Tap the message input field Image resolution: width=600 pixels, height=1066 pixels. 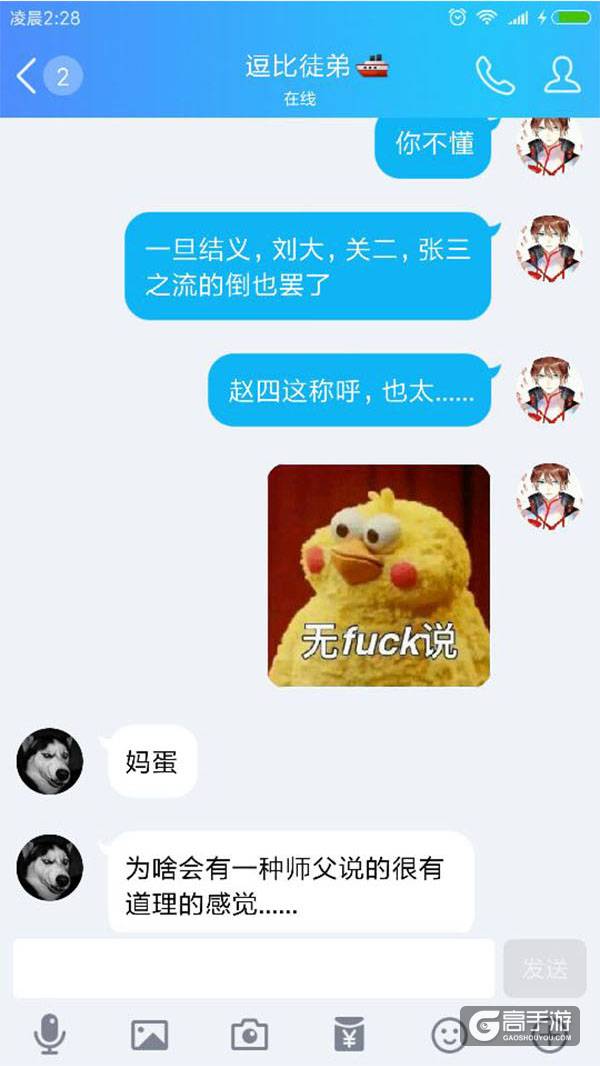click(x=254, y=968)
